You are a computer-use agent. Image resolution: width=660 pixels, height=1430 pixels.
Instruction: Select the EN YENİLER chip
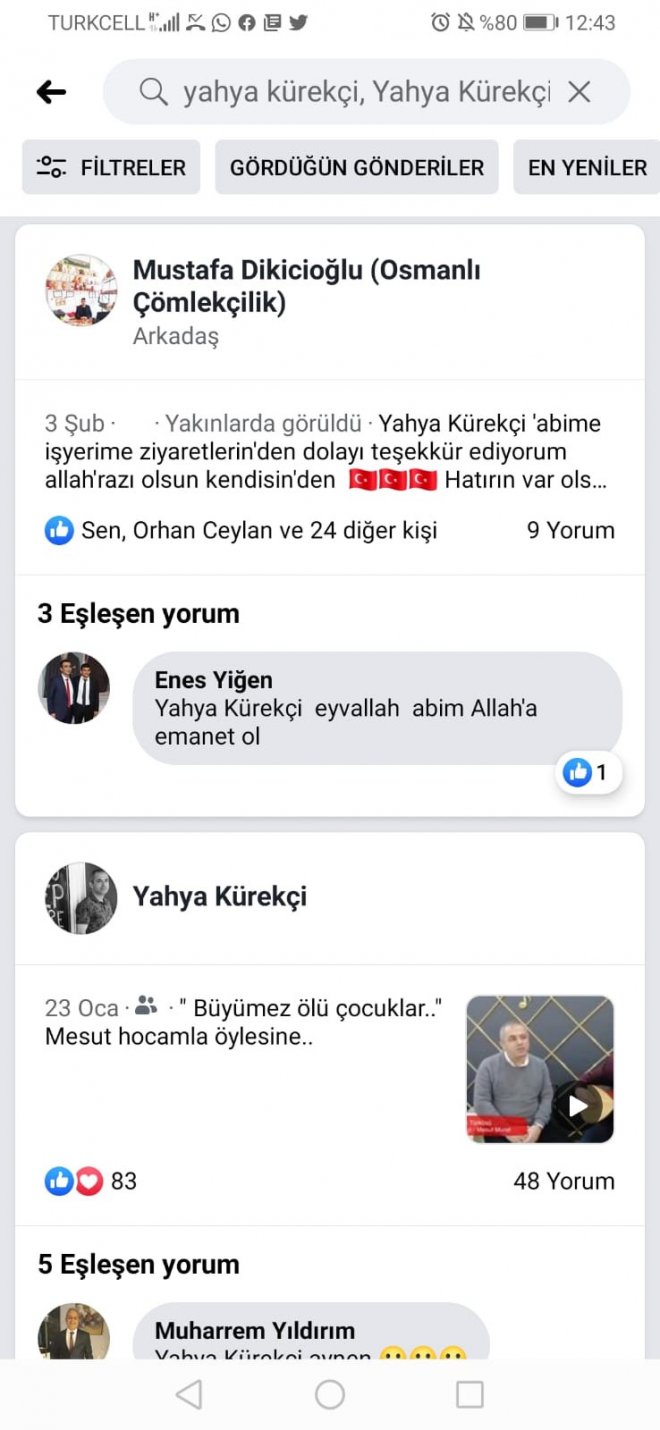[x=587, y=167]
